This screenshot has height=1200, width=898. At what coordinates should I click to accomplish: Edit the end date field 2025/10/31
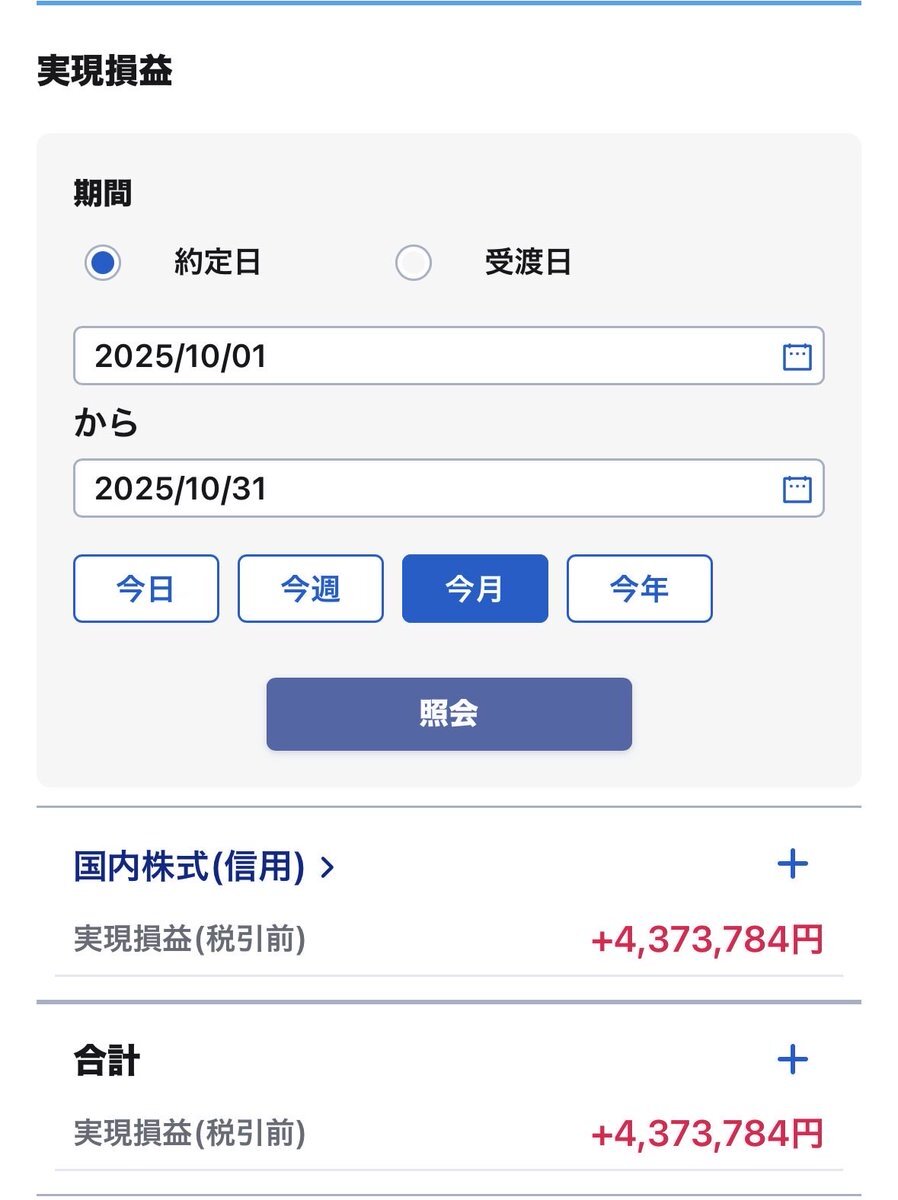coord(449,488)
